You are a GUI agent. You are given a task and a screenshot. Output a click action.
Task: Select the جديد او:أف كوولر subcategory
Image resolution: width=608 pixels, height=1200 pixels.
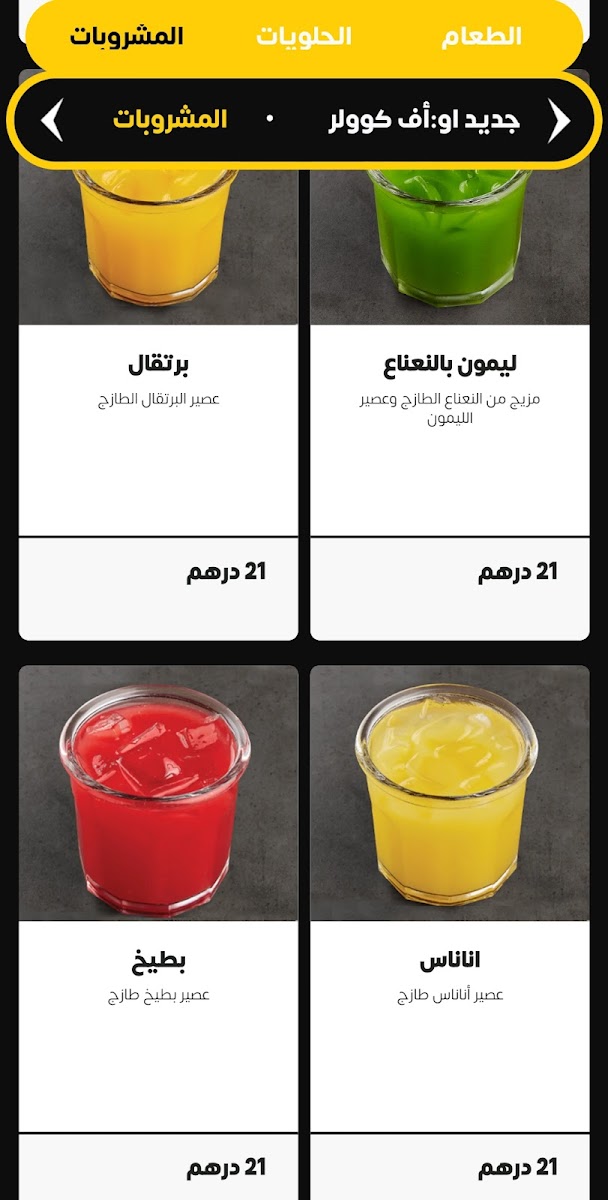[424, 121]
